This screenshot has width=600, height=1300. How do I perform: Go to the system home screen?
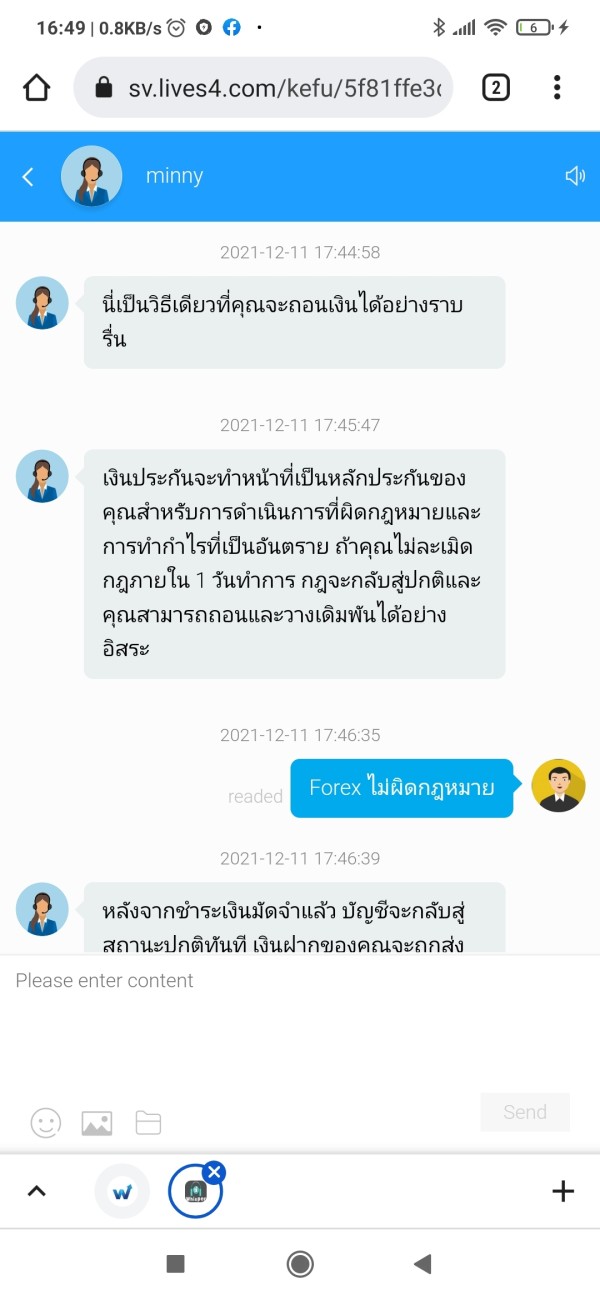300,1264
